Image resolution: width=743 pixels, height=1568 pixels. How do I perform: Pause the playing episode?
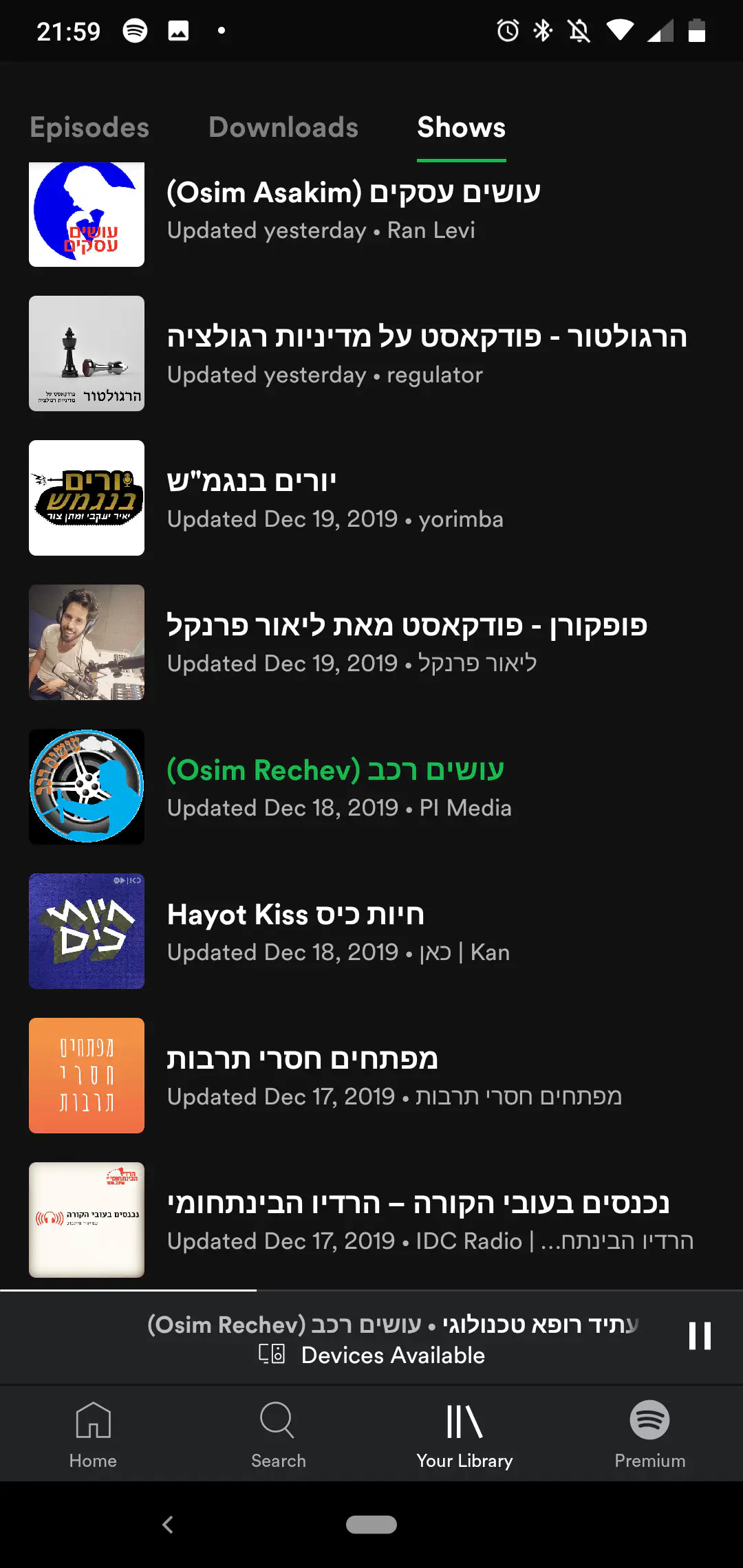pyautogui.click(x=700, y=1336)
